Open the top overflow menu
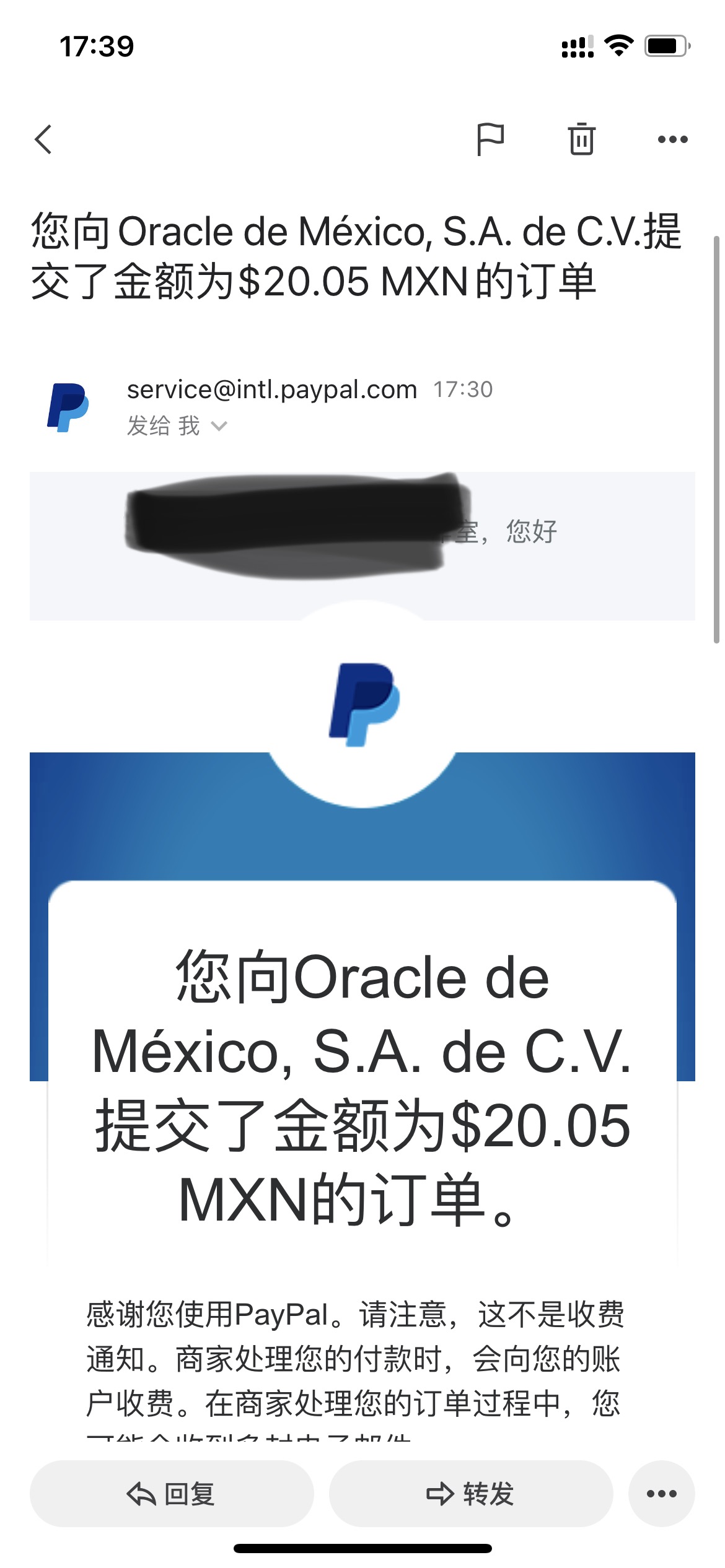The width and height of the screenshot is (725, 1568). point(672,139)
